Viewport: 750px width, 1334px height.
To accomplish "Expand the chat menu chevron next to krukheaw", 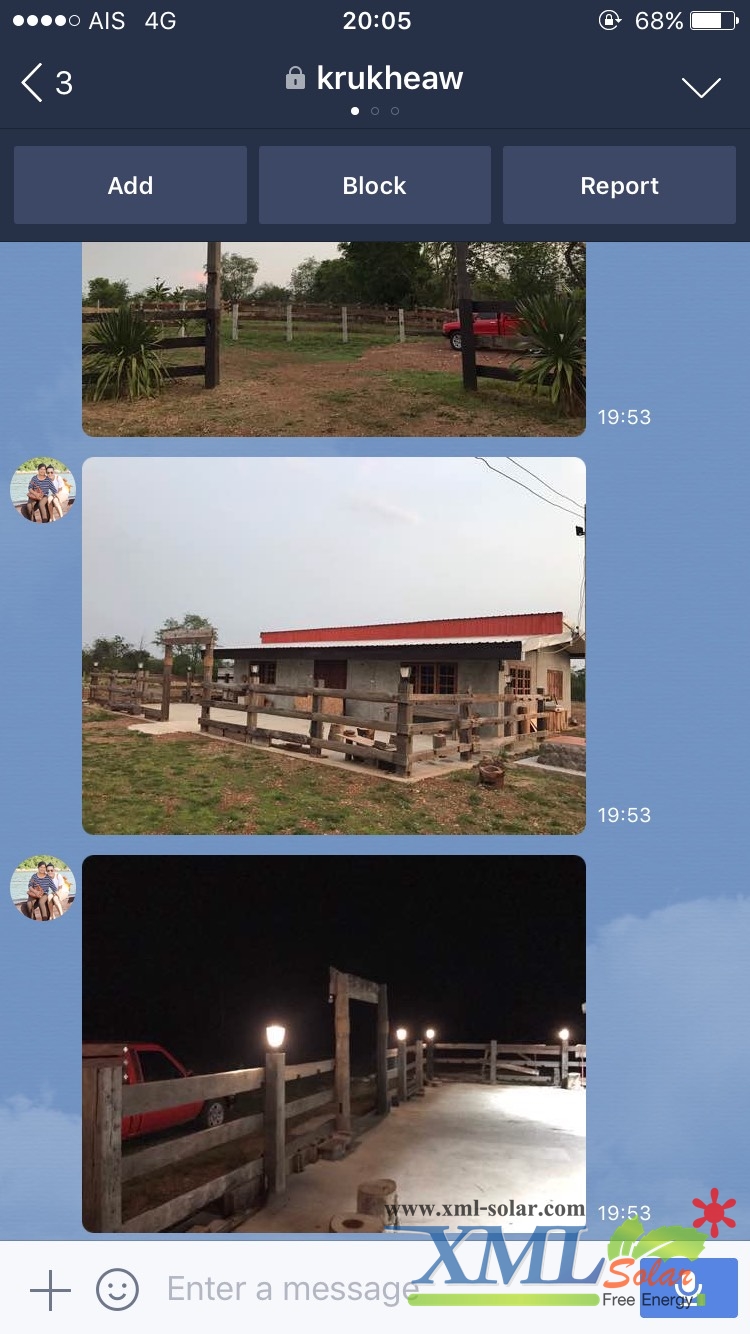I will click(700, 87).
